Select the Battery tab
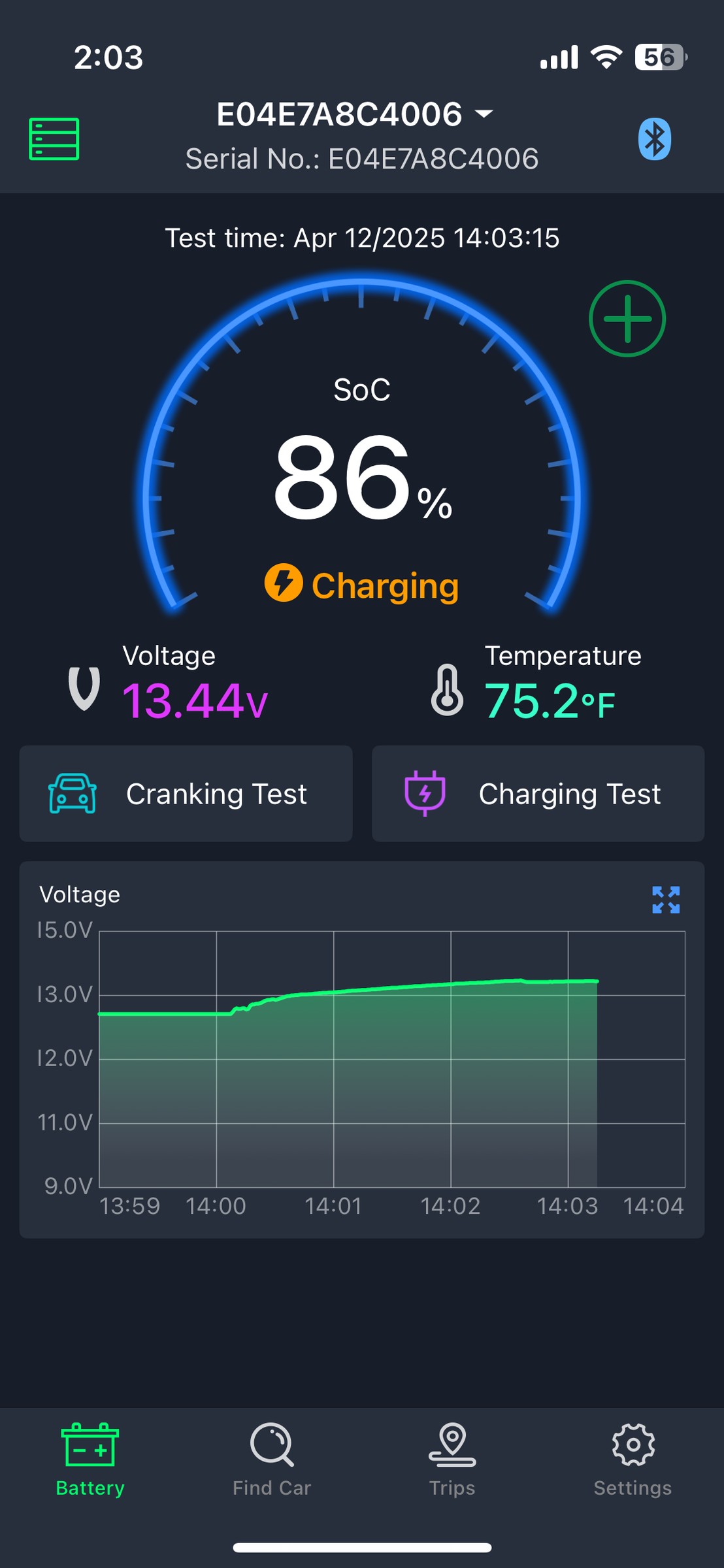Viewport: 724px width, 1568px height. click(90, 1460)
